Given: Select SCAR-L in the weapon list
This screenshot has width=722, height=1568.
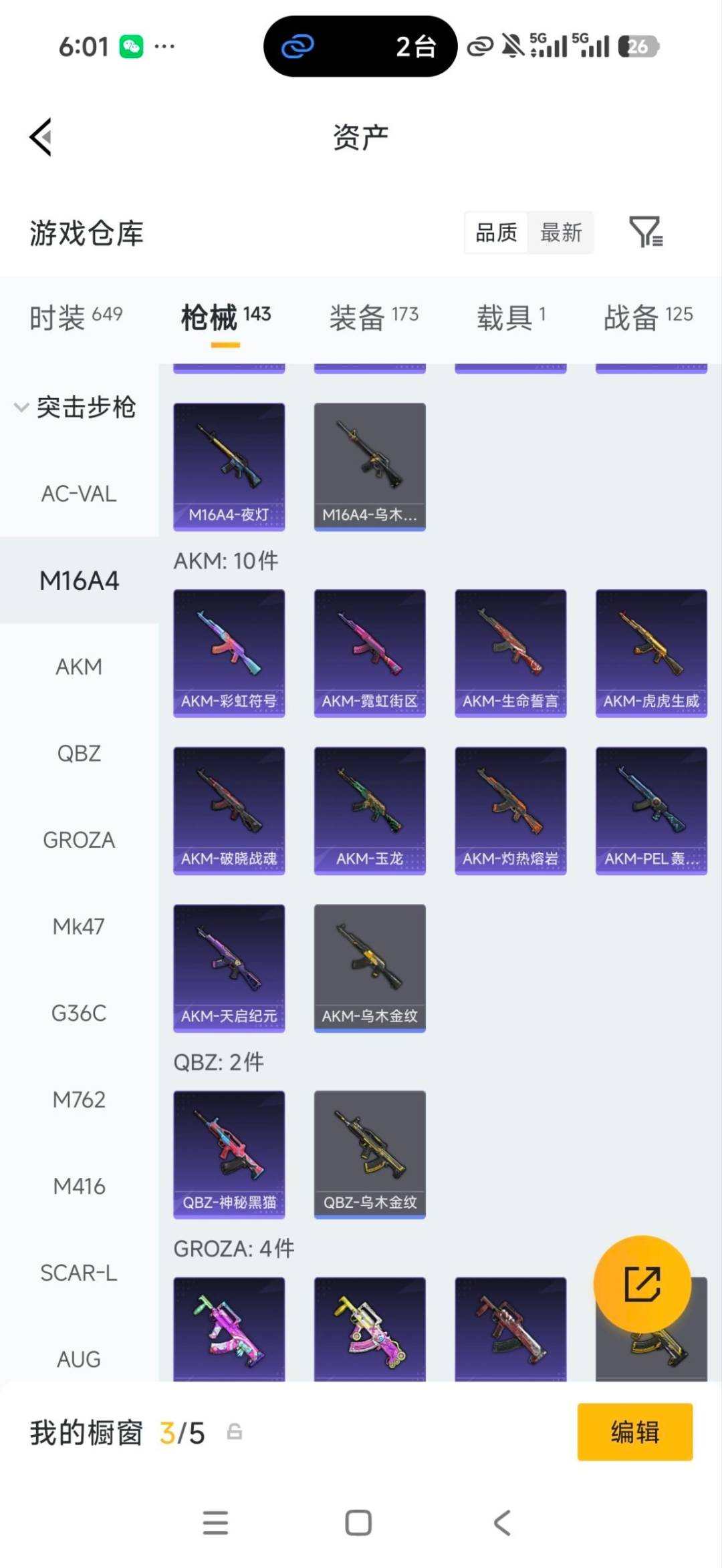Looking at the screenshot, I should [79, 1273].
